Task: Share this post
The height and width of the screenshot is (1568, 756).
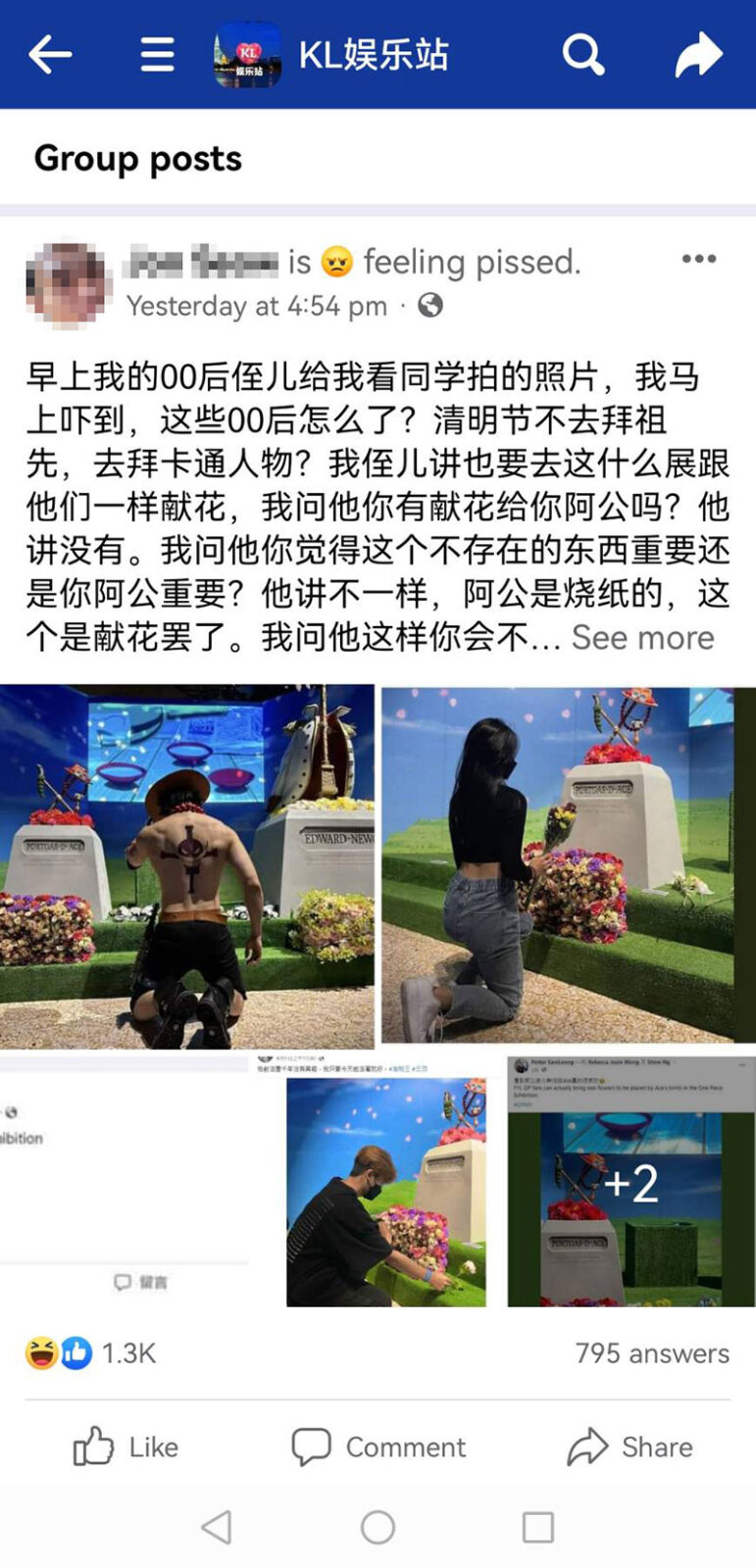Action: tap(630, 1446)
